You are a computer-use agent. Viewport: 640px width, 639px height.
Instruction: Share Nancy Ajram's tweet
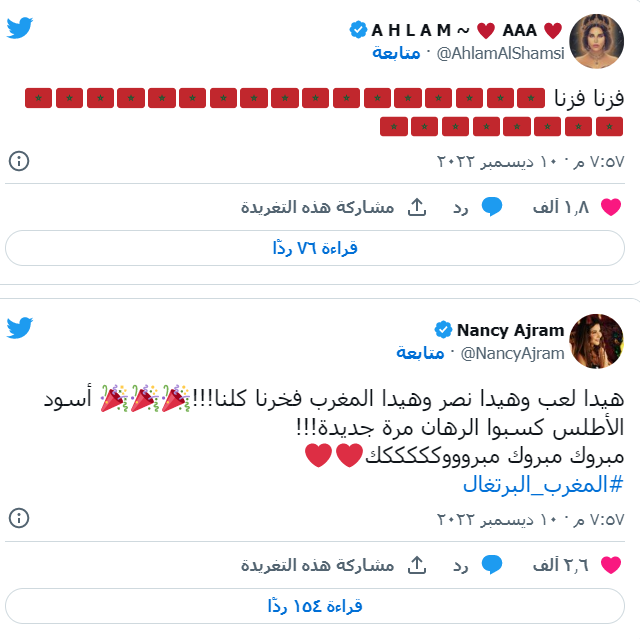click(417, 565)
